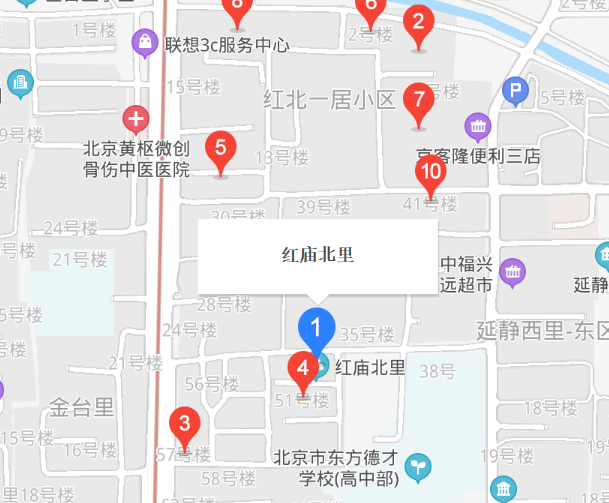This screenshot has height=503, width=609.
Task: Tap red map marker number 2
Action: pyautogui.click(x=418, y=22)
